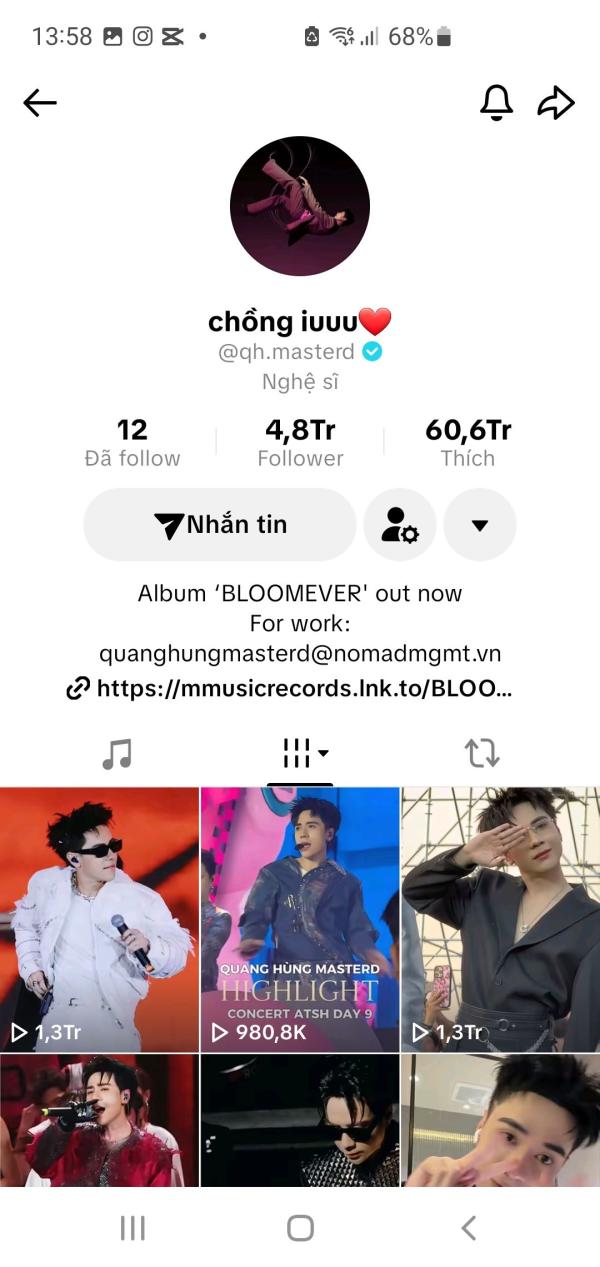Open the recent apps button
Viewport: 600px width, 1267px height.
[x=133, y=1227]
